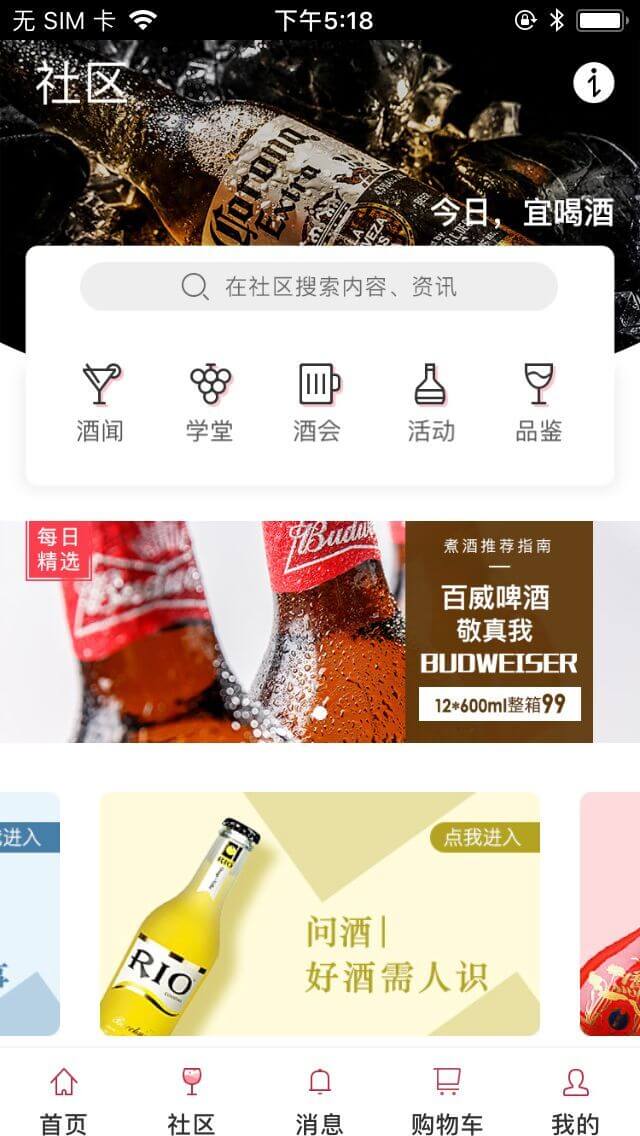This screenshot has height=1136, width=640.
Task: Tap the community search box
Action: tap(318, 287)
